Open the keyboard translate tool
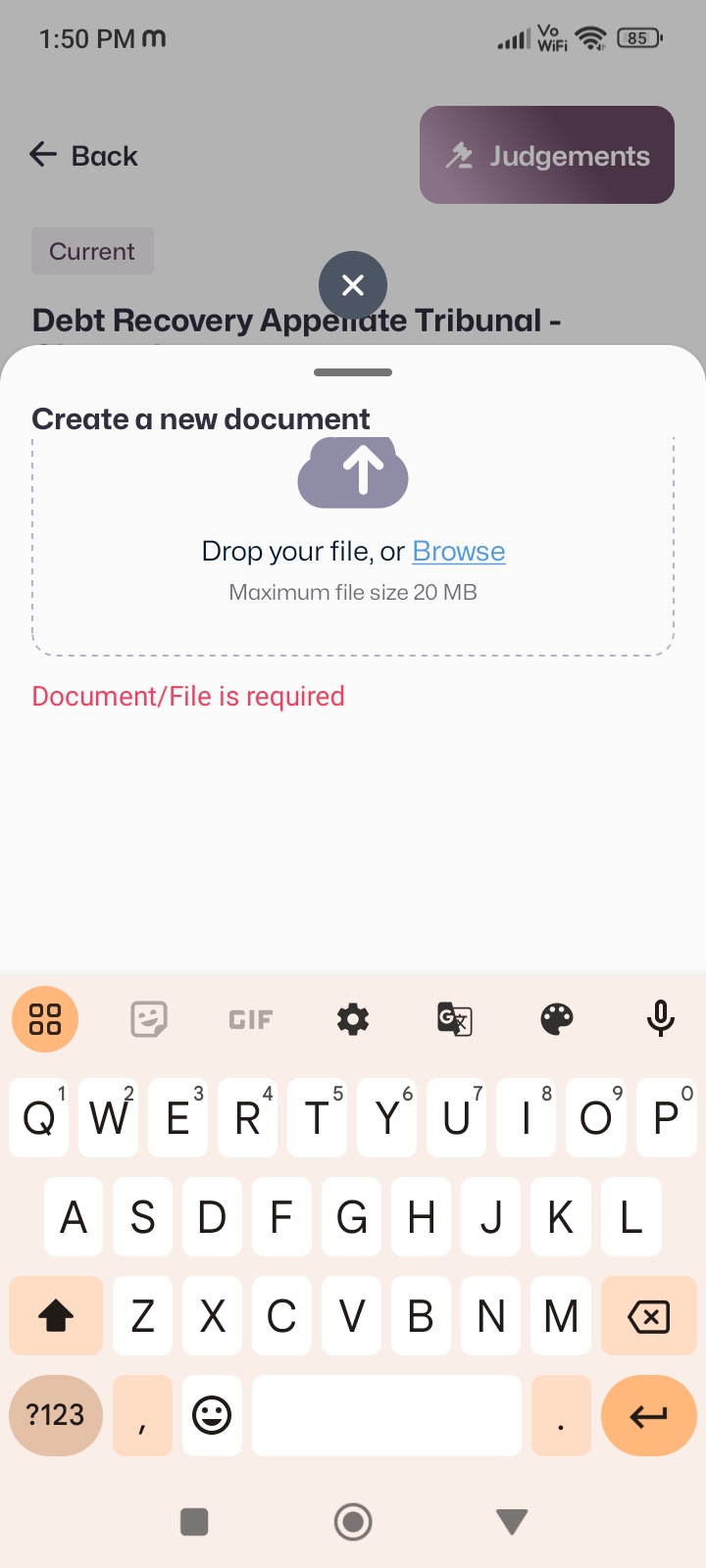 point(455,1019)
